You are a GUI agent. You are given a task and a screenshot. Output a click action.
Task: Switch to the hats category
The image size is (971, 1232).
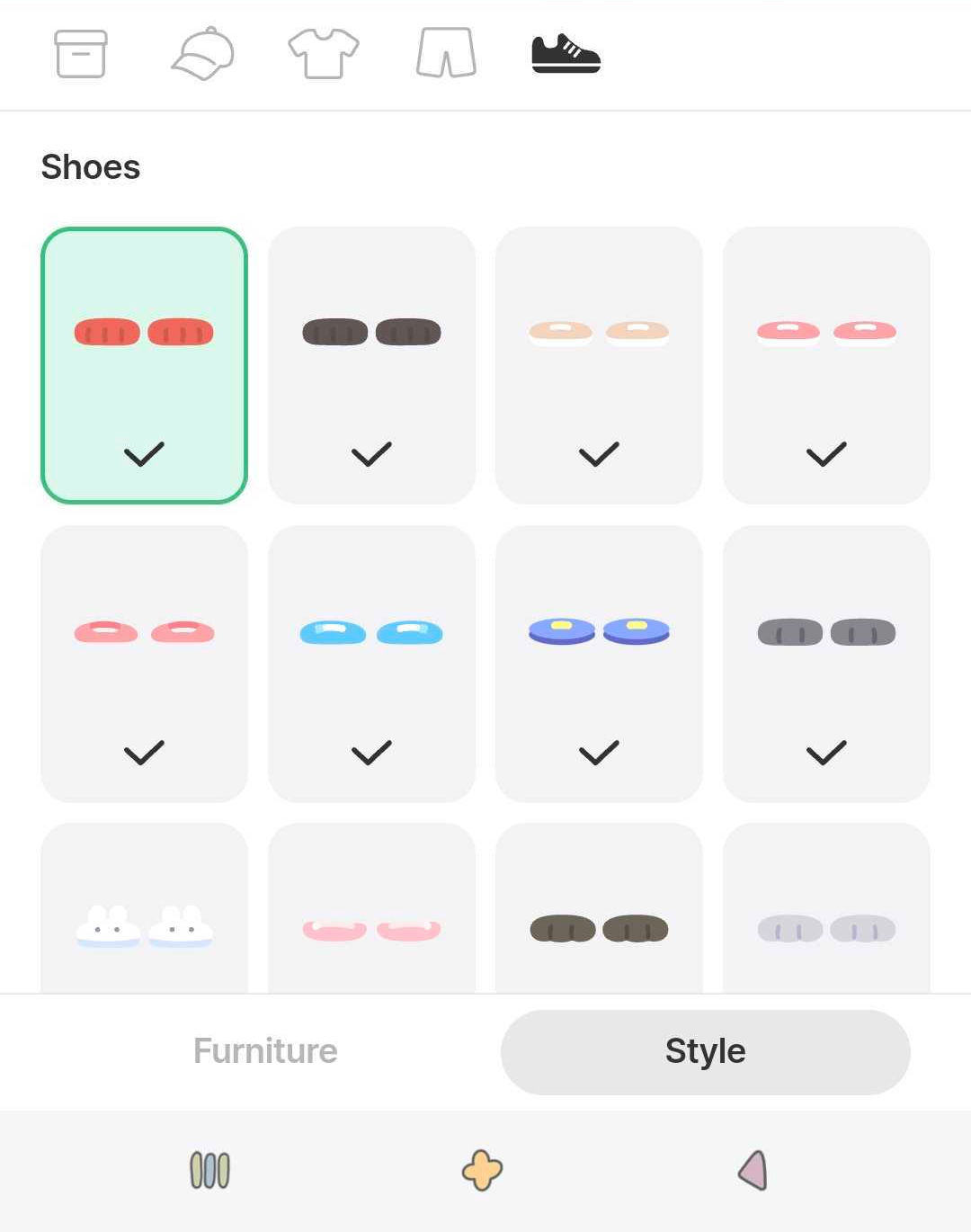coord(202,54)
